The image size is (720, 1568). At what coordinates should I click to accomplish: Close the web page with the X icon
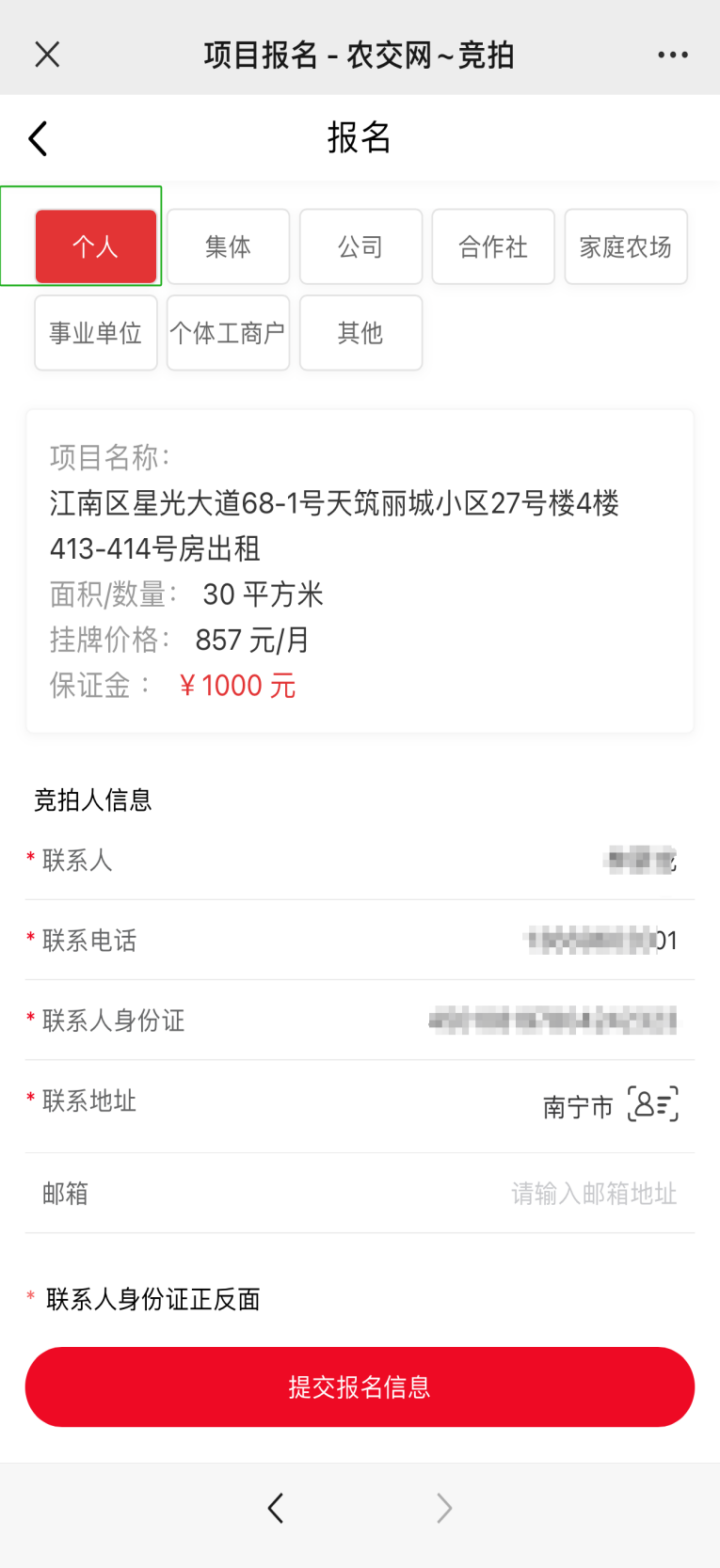pos(47,55)
